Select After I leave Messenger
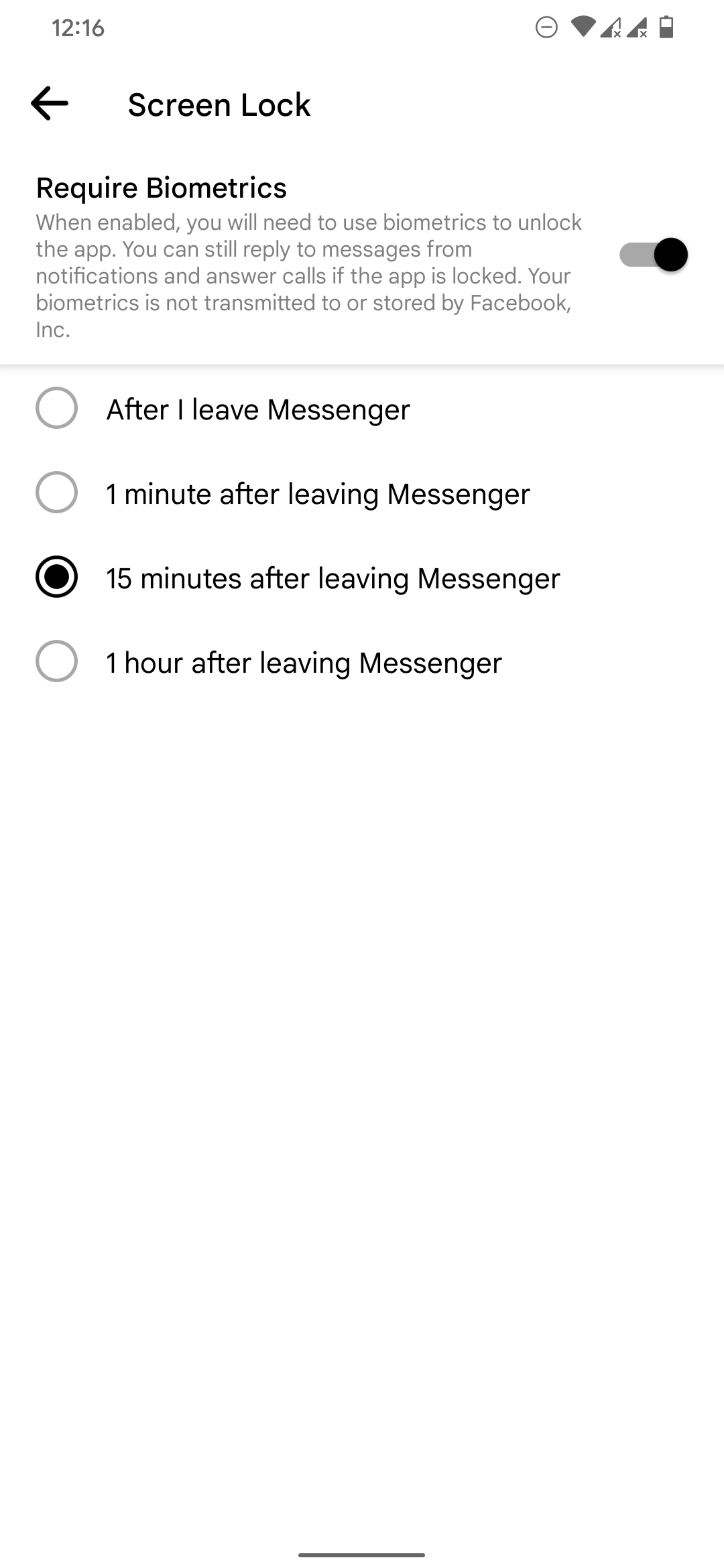Screen dimensions: 724x1568 tap(362, 408)
